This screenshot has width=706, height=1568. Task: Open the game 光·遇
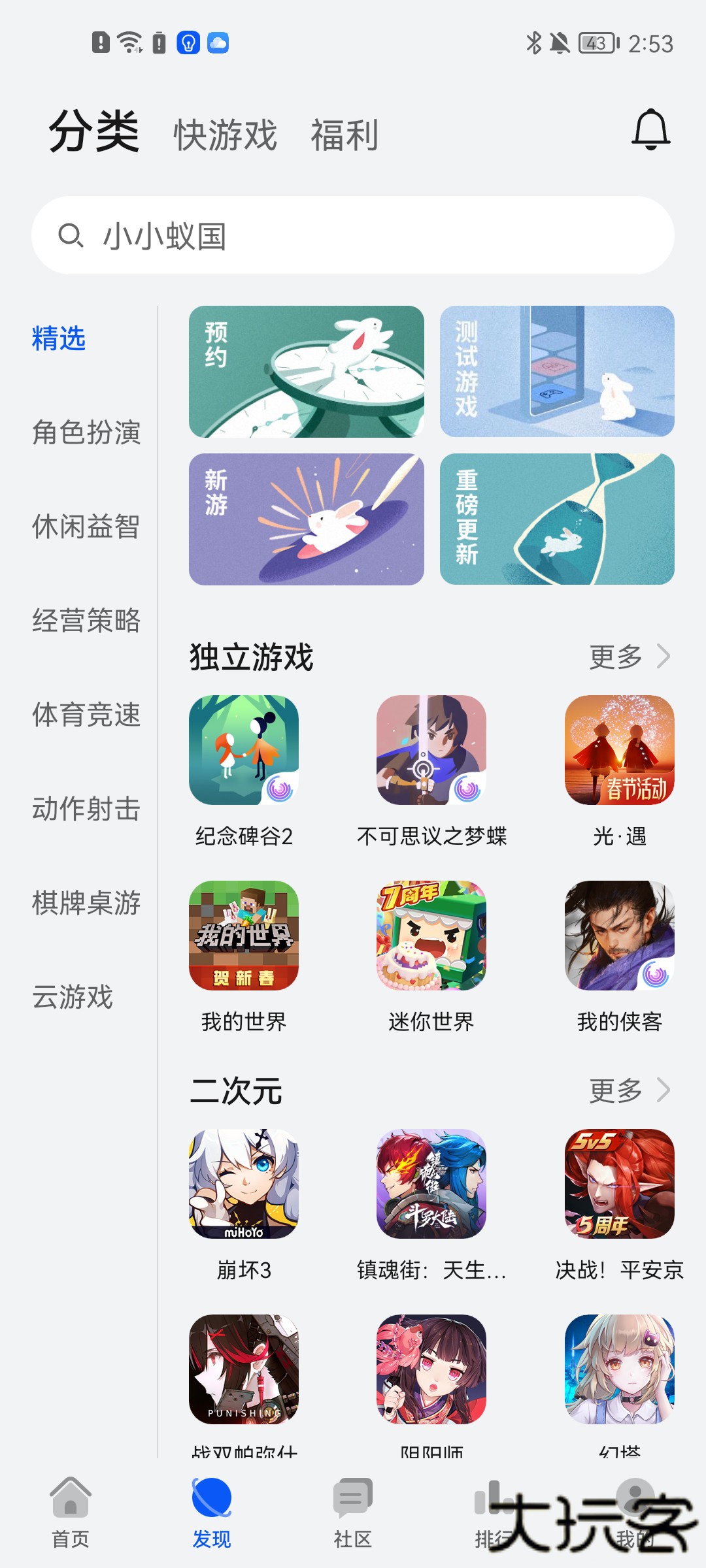tap(619, 750)
